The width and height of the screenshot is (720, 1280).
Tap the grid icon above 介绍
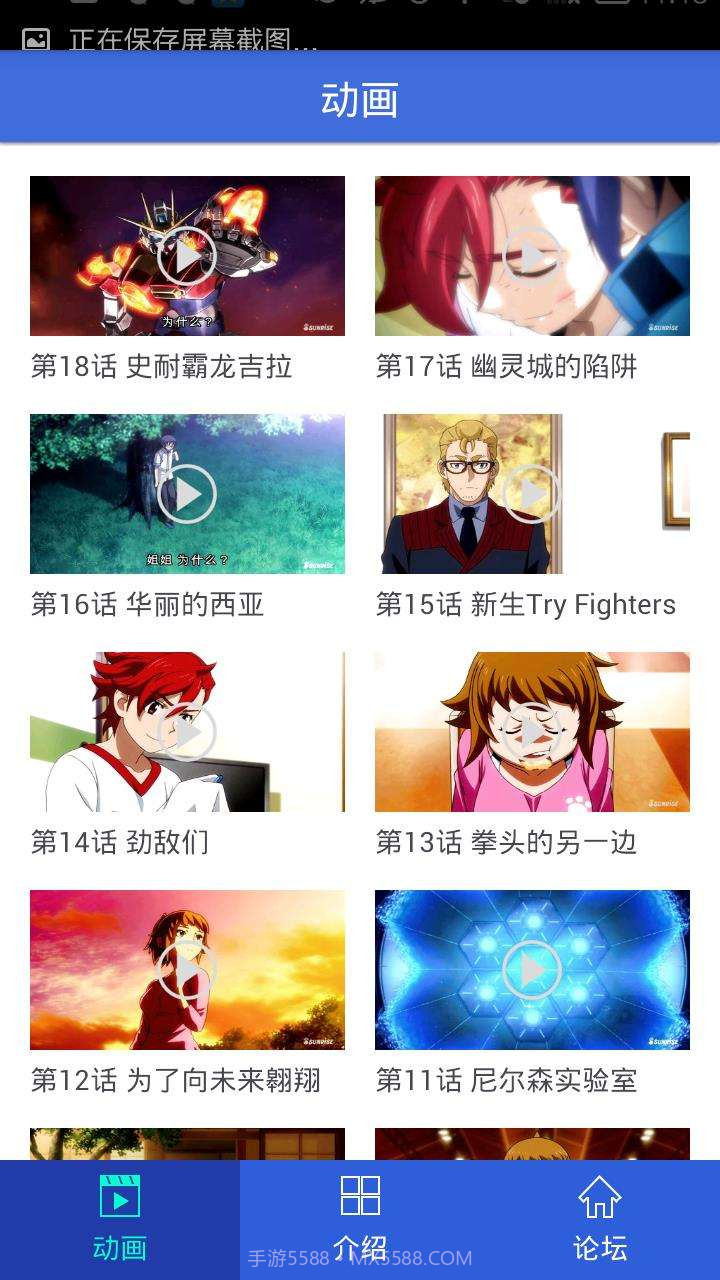tap(360, 1196)
